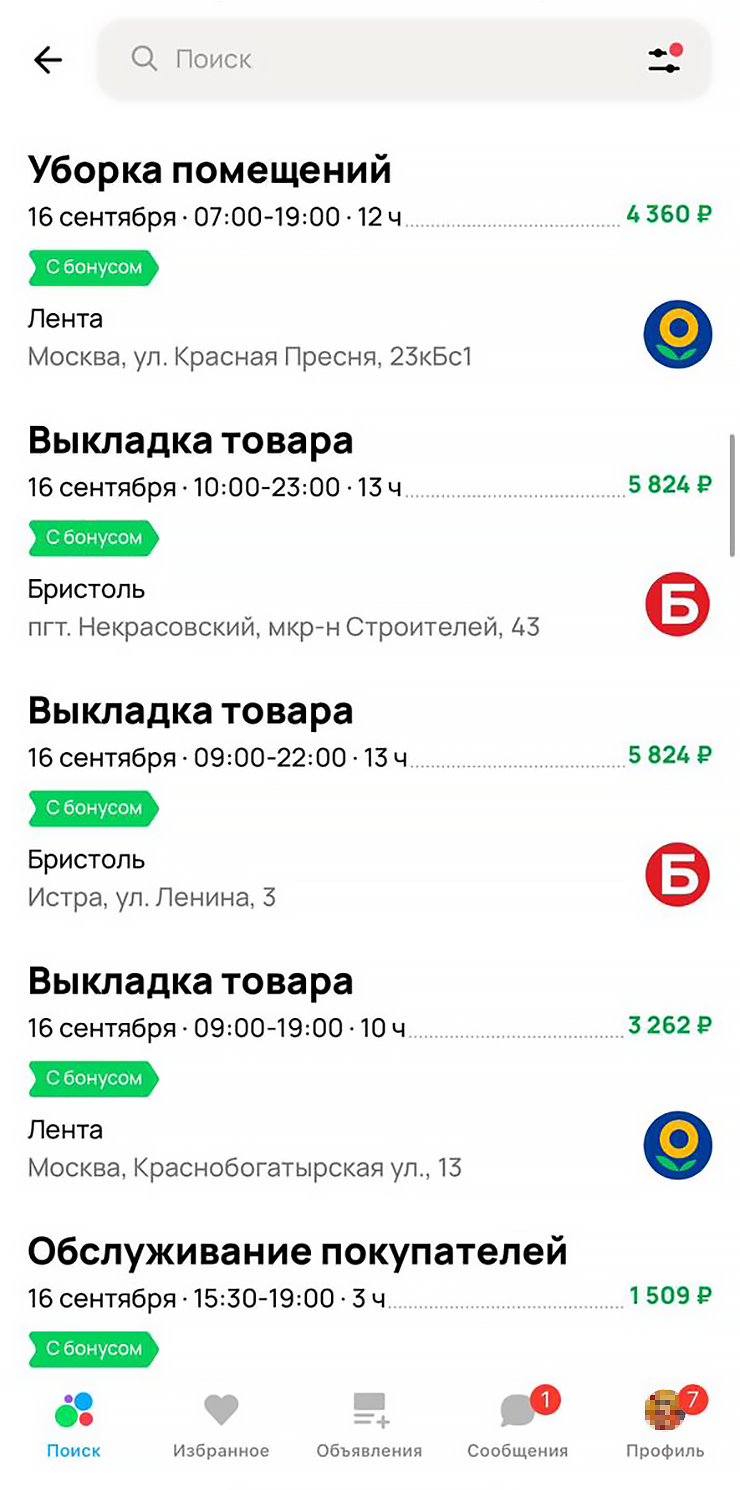The width and height of the screenshot is (740, 1490).
Task: Switch to the Объявления tab
Action: click(x=369, y=1424)
